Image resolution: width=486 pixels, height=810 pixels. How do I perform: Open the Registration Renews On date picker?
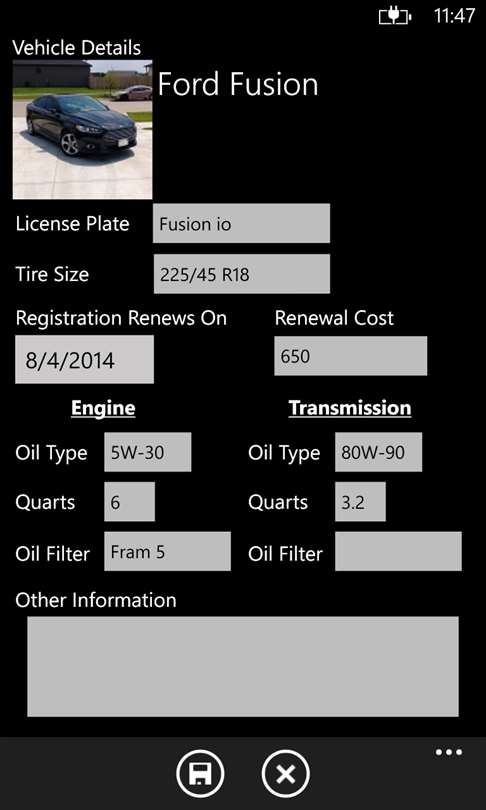pos(84,360)
